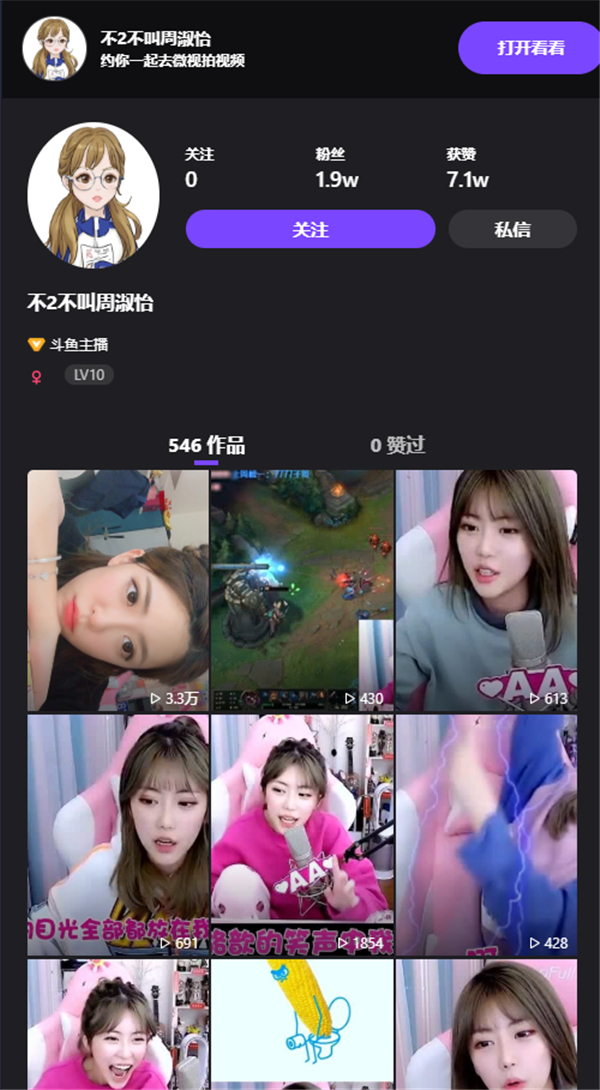
Task: Switch to the 546 作品 tab
Action: [x=206, y=446]
